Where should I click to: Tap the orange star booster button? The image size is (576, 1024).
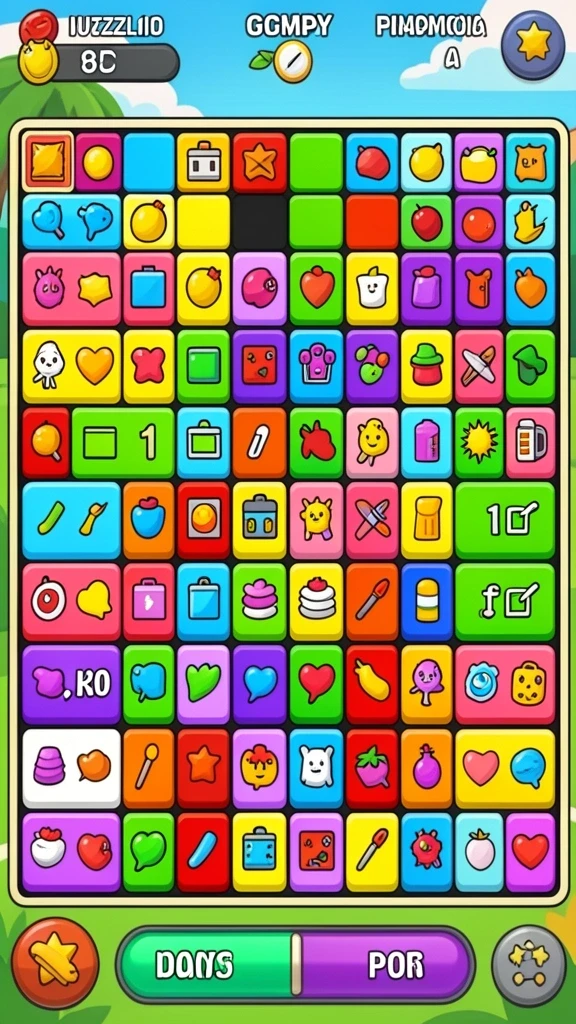pyautogui.click(x=56, y=963)
